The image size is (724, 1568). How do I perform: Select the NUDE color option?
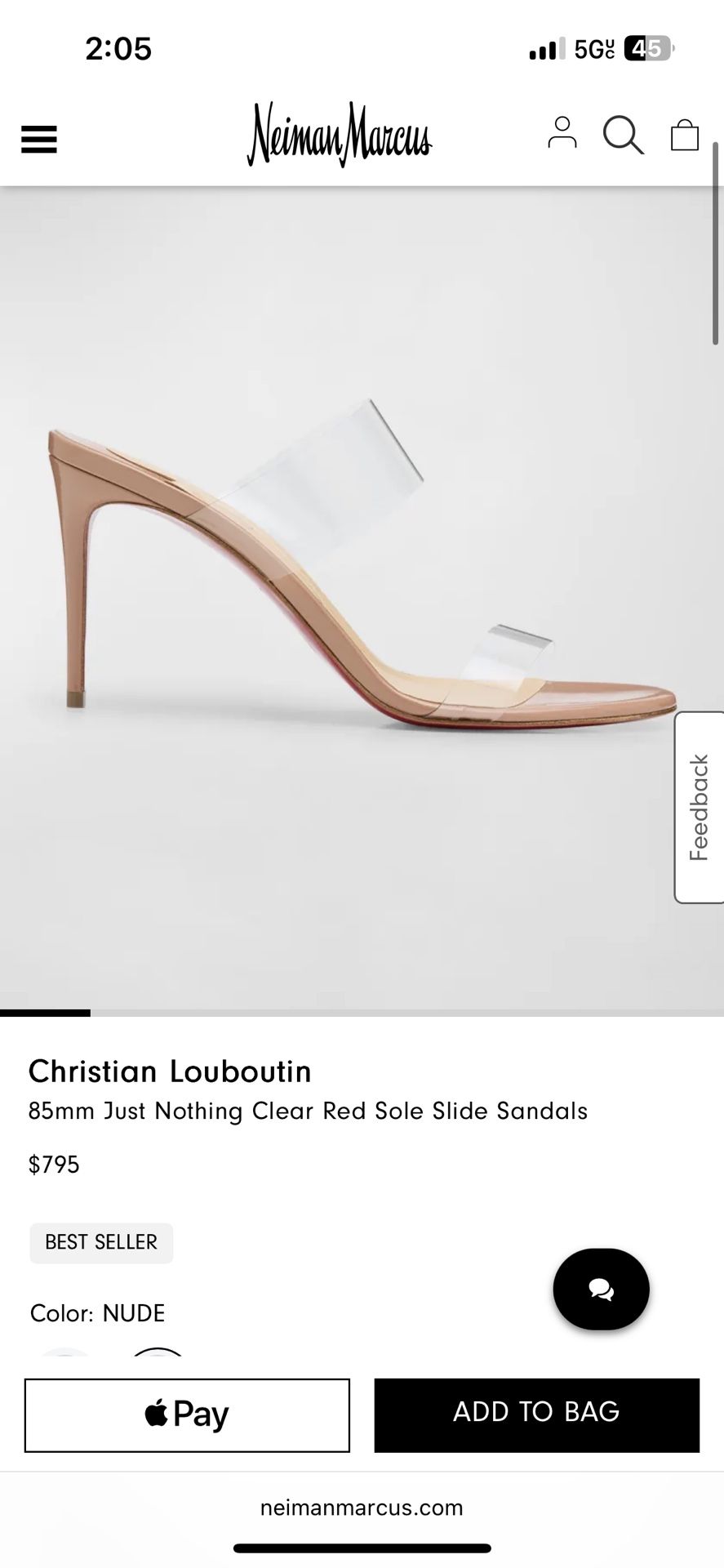[x=133, y=1313]
